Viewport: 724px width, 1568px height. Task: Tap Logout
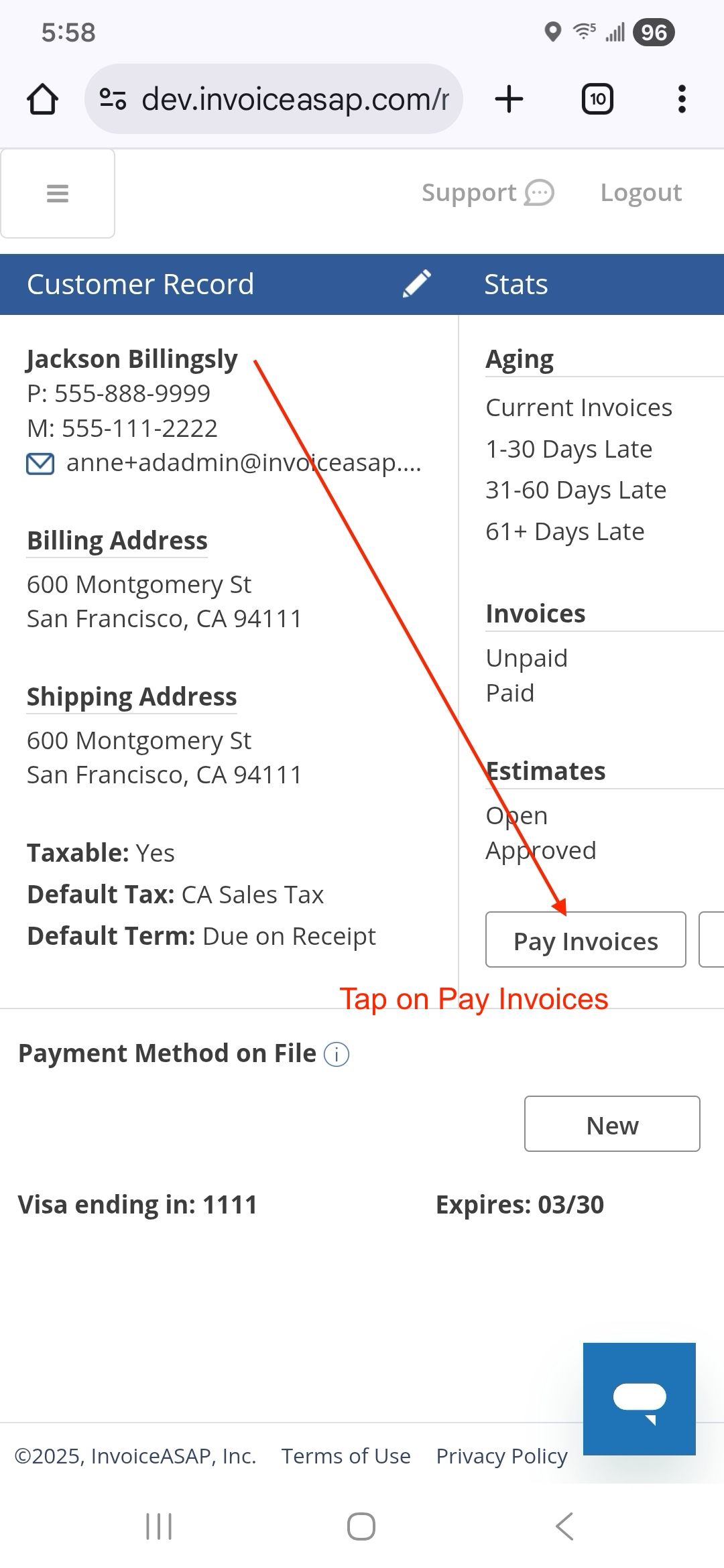click(x=641, y=193)
